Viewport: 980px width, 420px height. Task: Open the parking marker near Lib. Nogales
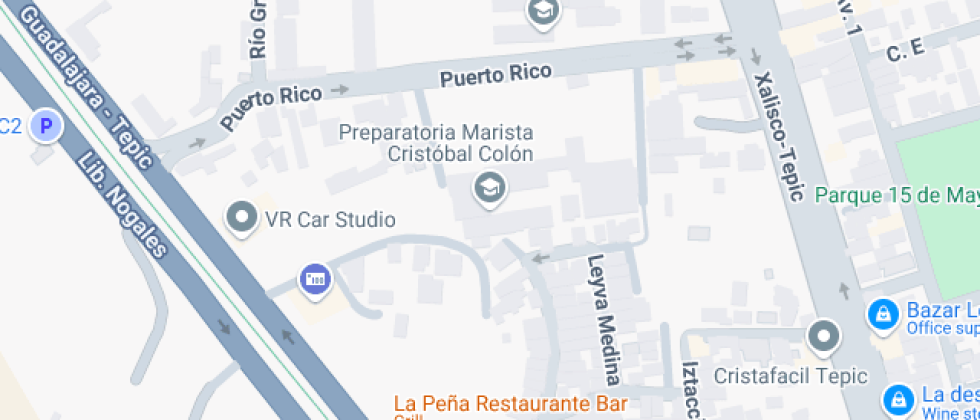pyautogui.click(x=44, y=126)
